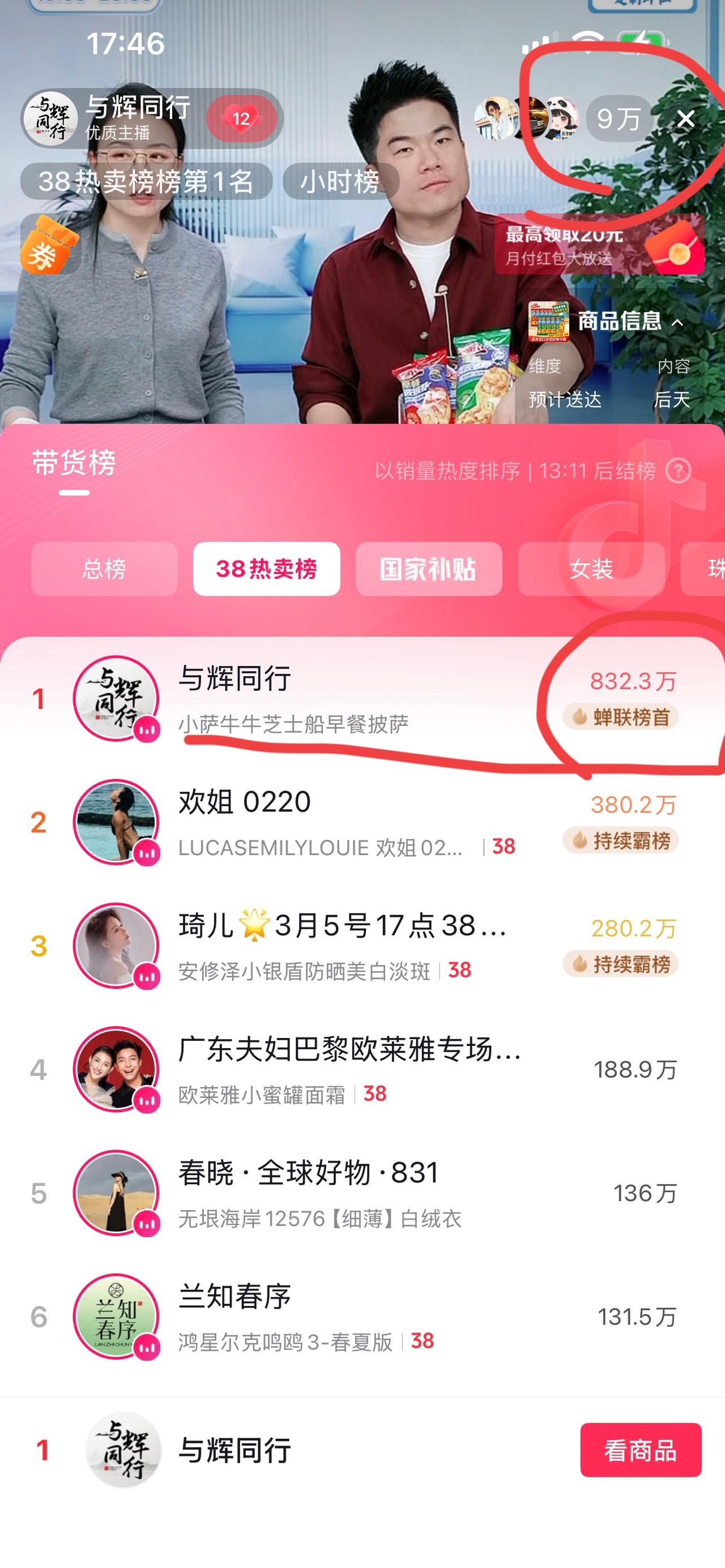Open the 国家补贴 tab
This screenshot has width=725, height=1568.
click(x=429, y=569)
